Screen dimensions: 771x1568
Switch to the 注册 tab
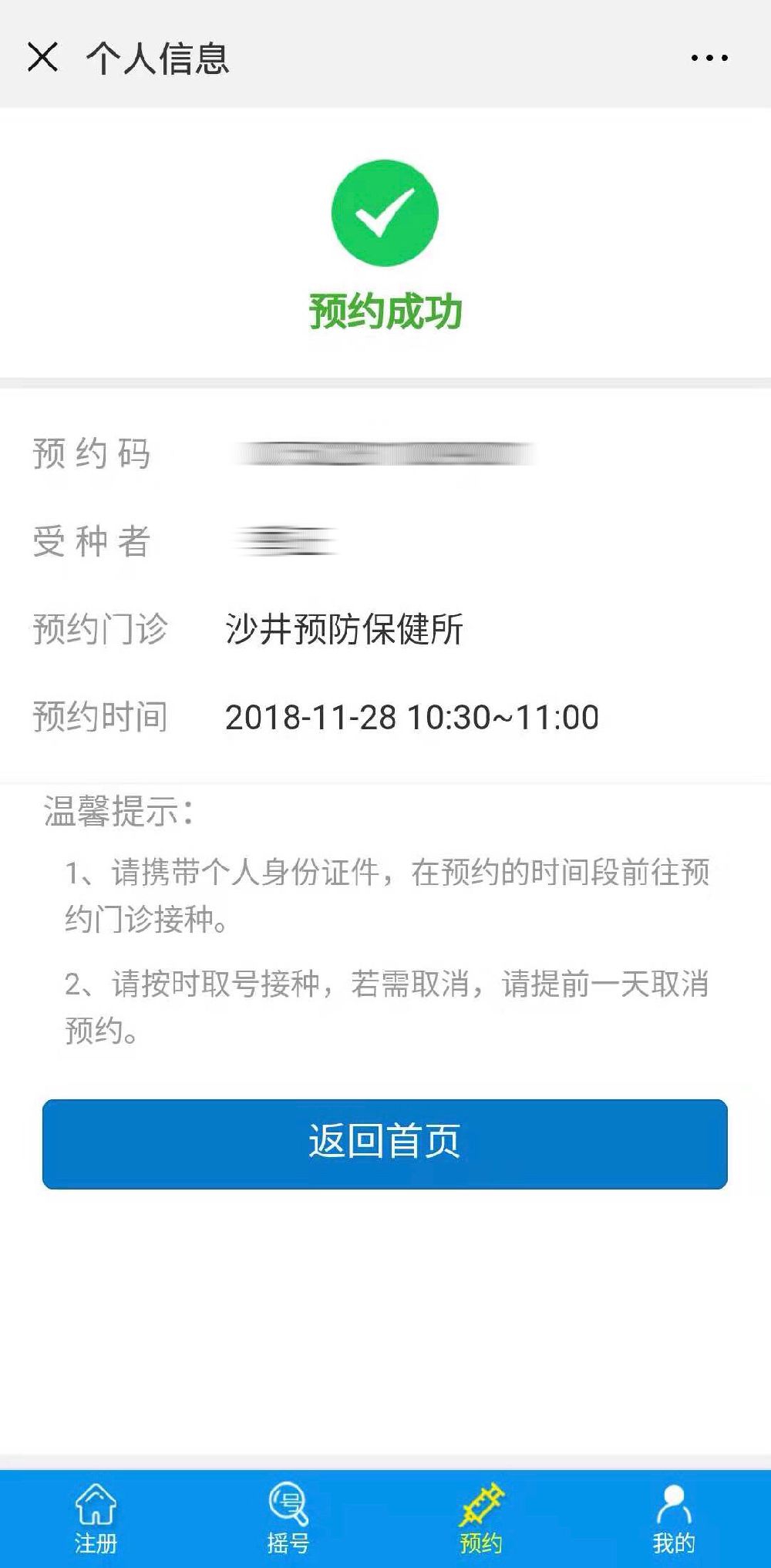point(96,1518)
